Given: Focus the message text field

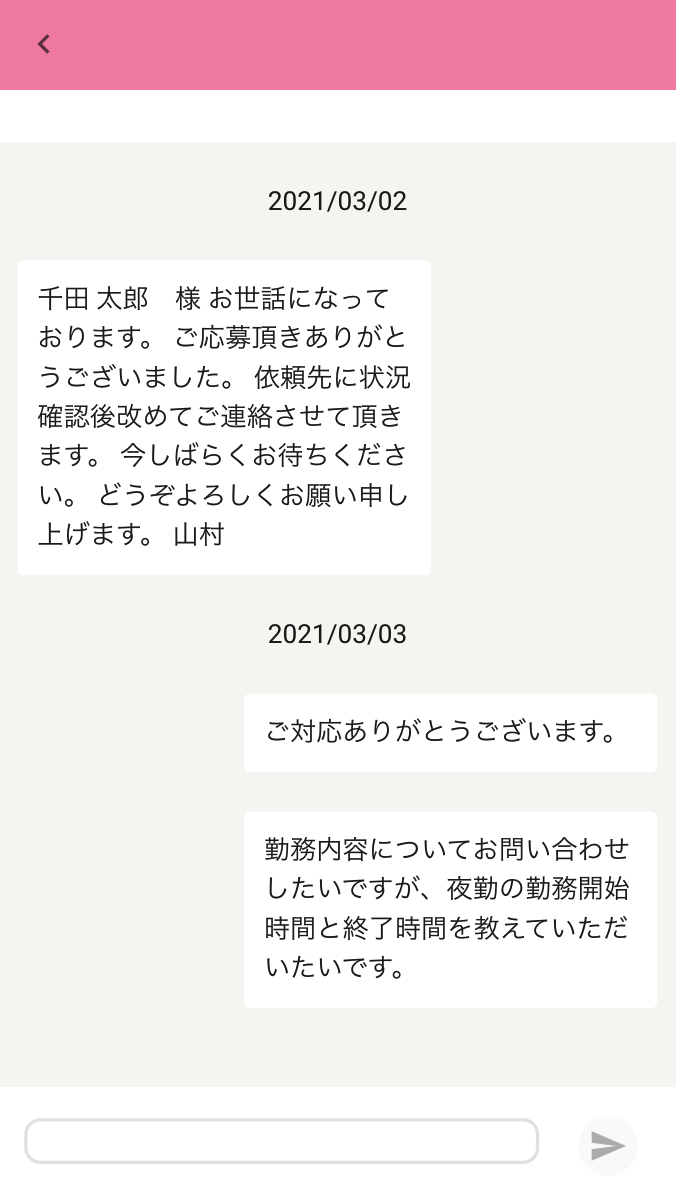Looking at the screenshot, I should (x=282, y=1141).
